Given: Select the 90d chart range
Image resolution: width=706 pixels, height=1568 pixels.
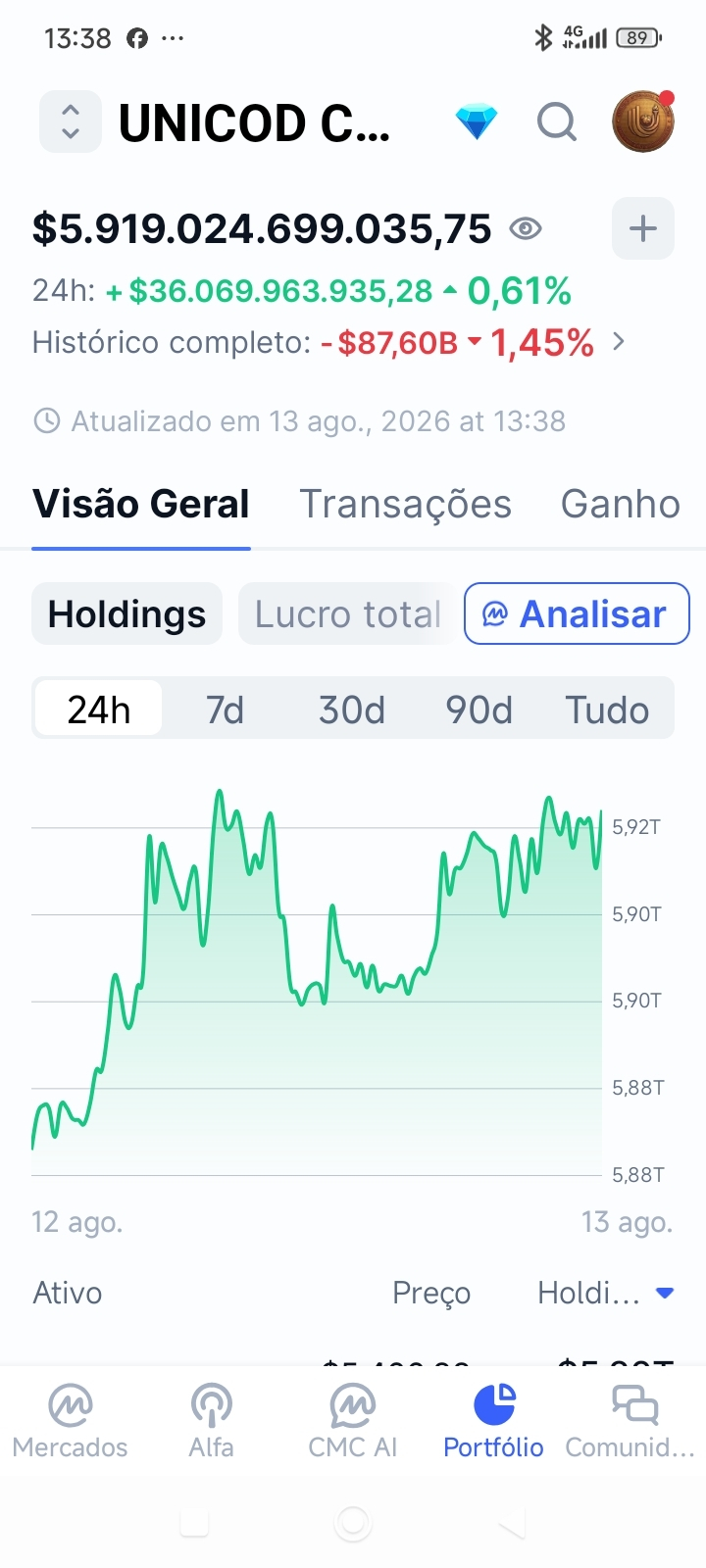Looking at the screenshot, I should coord(479,710).
